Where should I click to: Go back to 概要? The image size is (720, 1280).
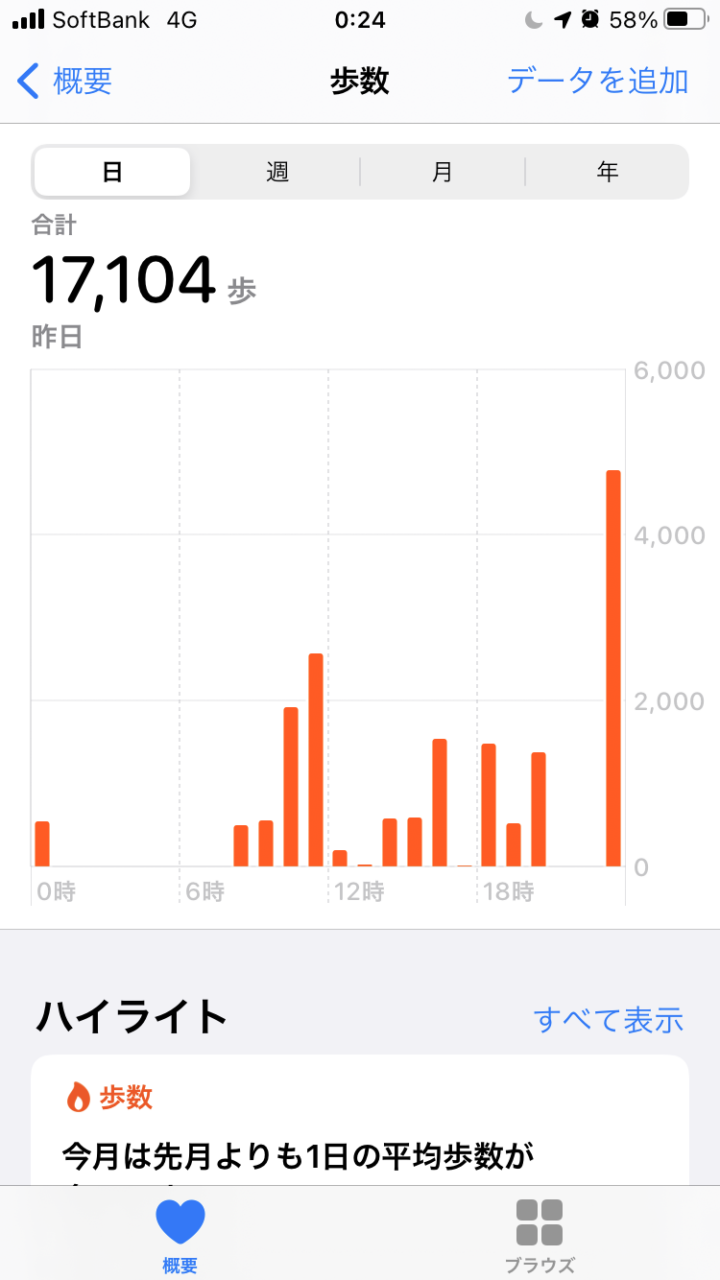coord(66,81)
